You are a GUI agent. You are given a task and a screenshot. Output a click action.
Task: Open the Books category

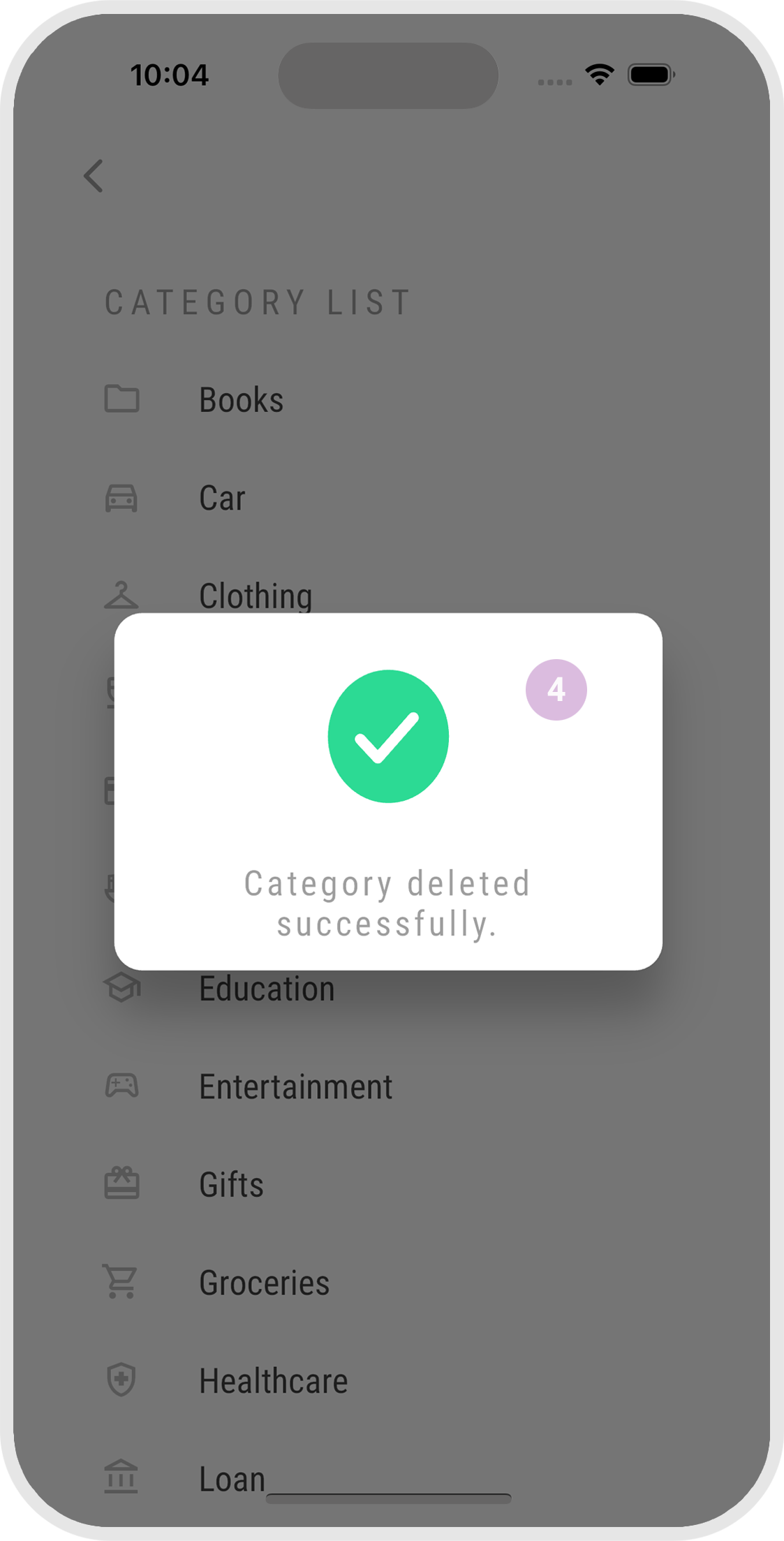coord(241,400)
